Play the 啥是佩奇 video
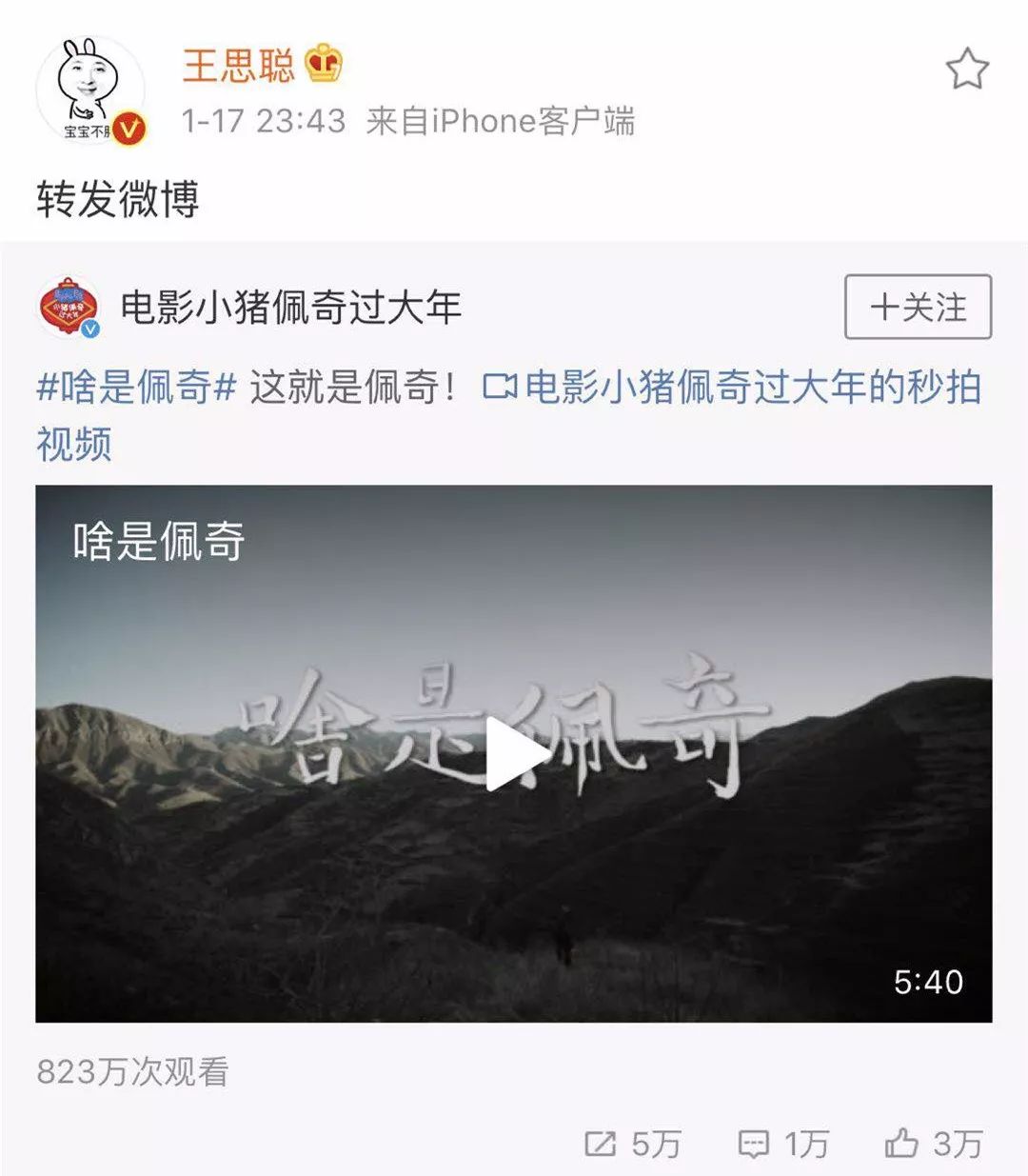The height and width of the screenshot is (1176, 1028). (x=514, y=753)
